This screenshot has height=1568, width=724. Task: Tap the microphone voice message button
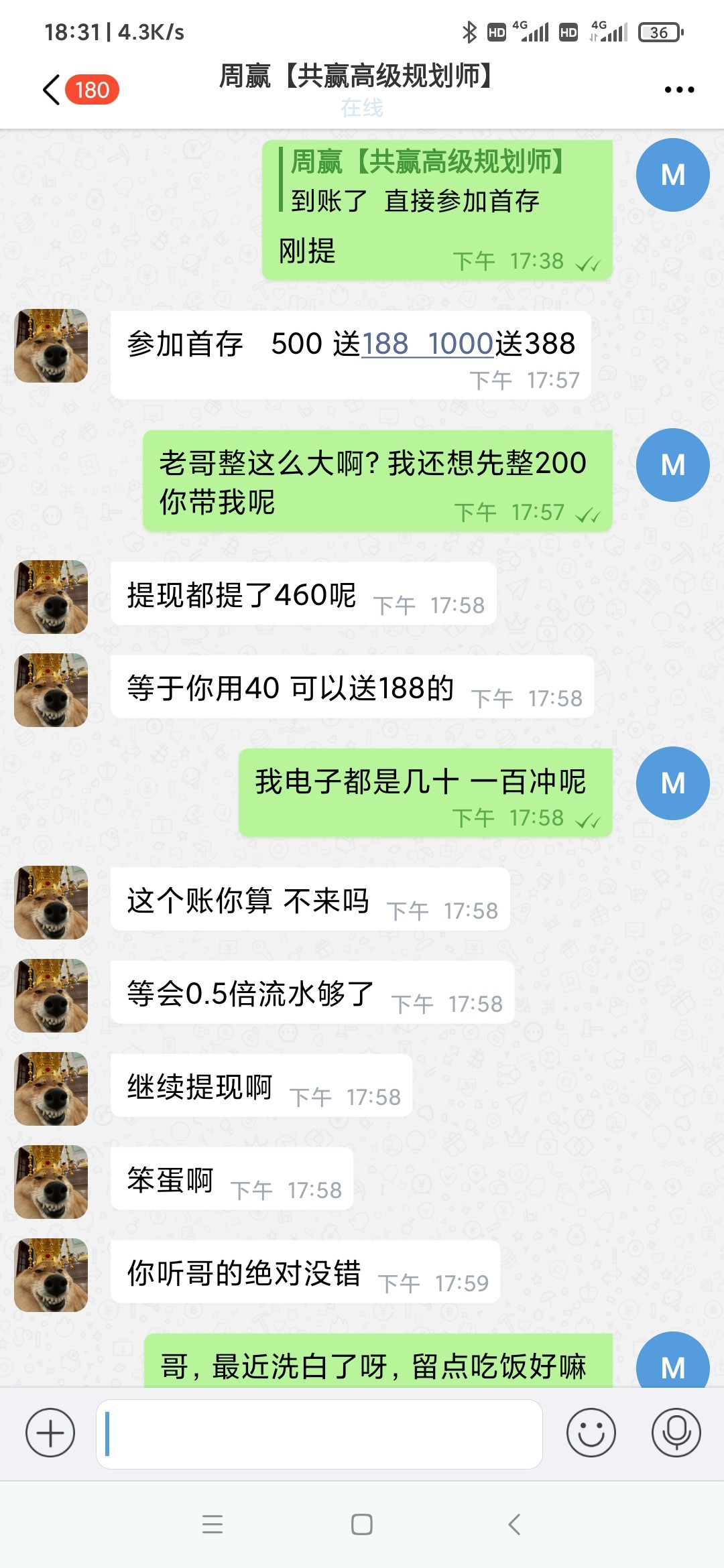click(676, 1433)
